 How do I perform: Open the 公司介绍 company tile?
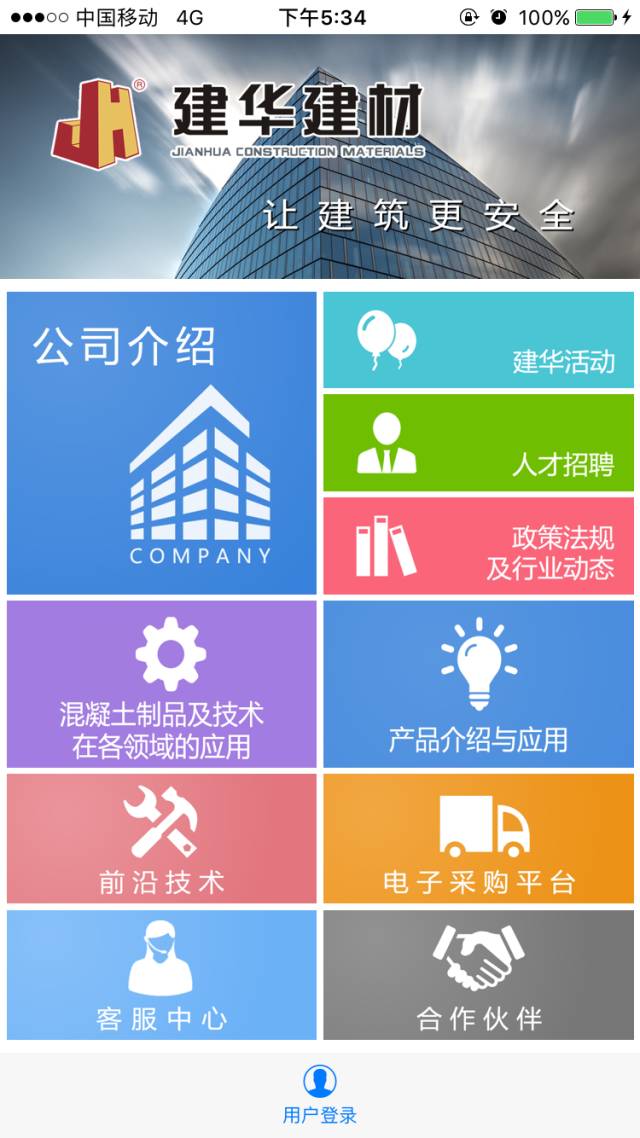tap(161, 443)
